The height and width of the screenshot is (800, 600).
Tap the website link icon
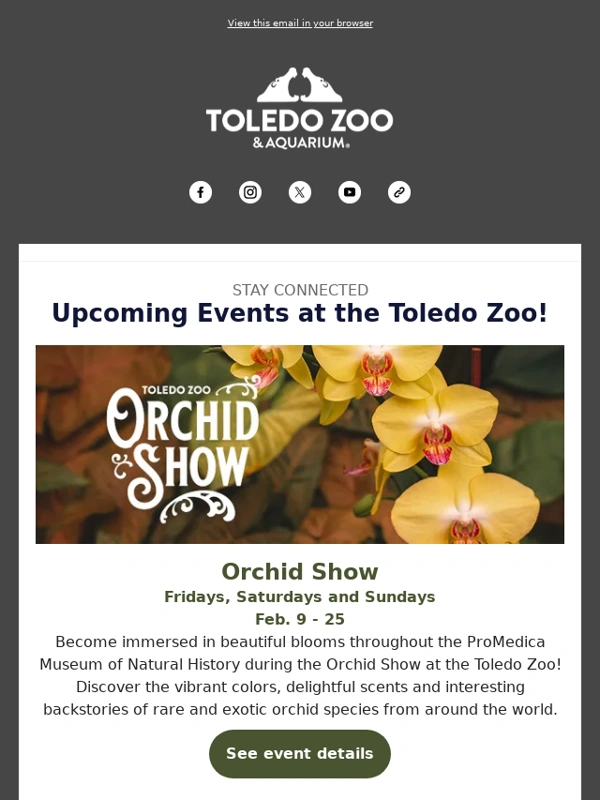click(x=399, y=192)
